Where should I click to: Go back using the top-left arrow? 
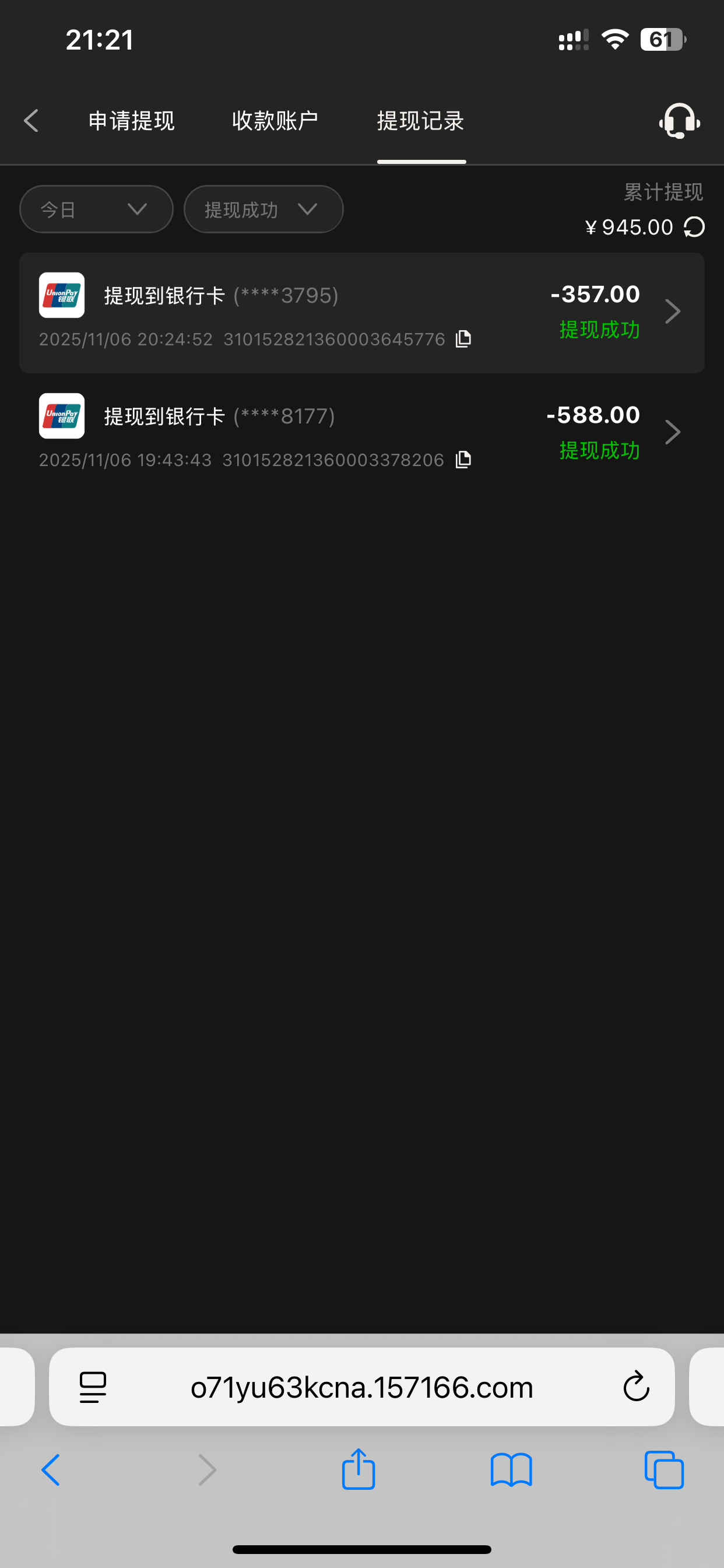click(31, 121)
